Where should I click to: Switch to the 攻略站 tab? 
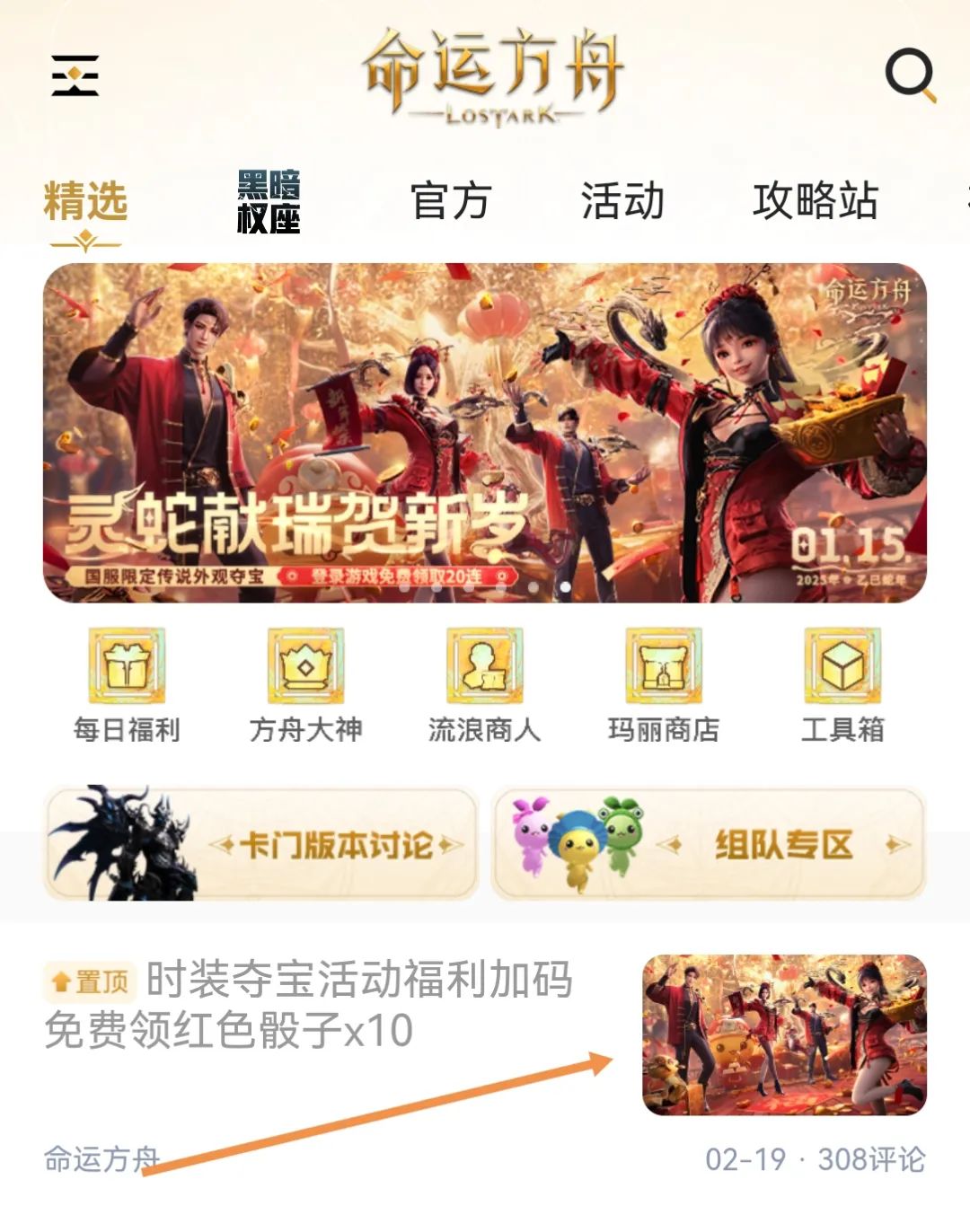[x=815, y=201]
